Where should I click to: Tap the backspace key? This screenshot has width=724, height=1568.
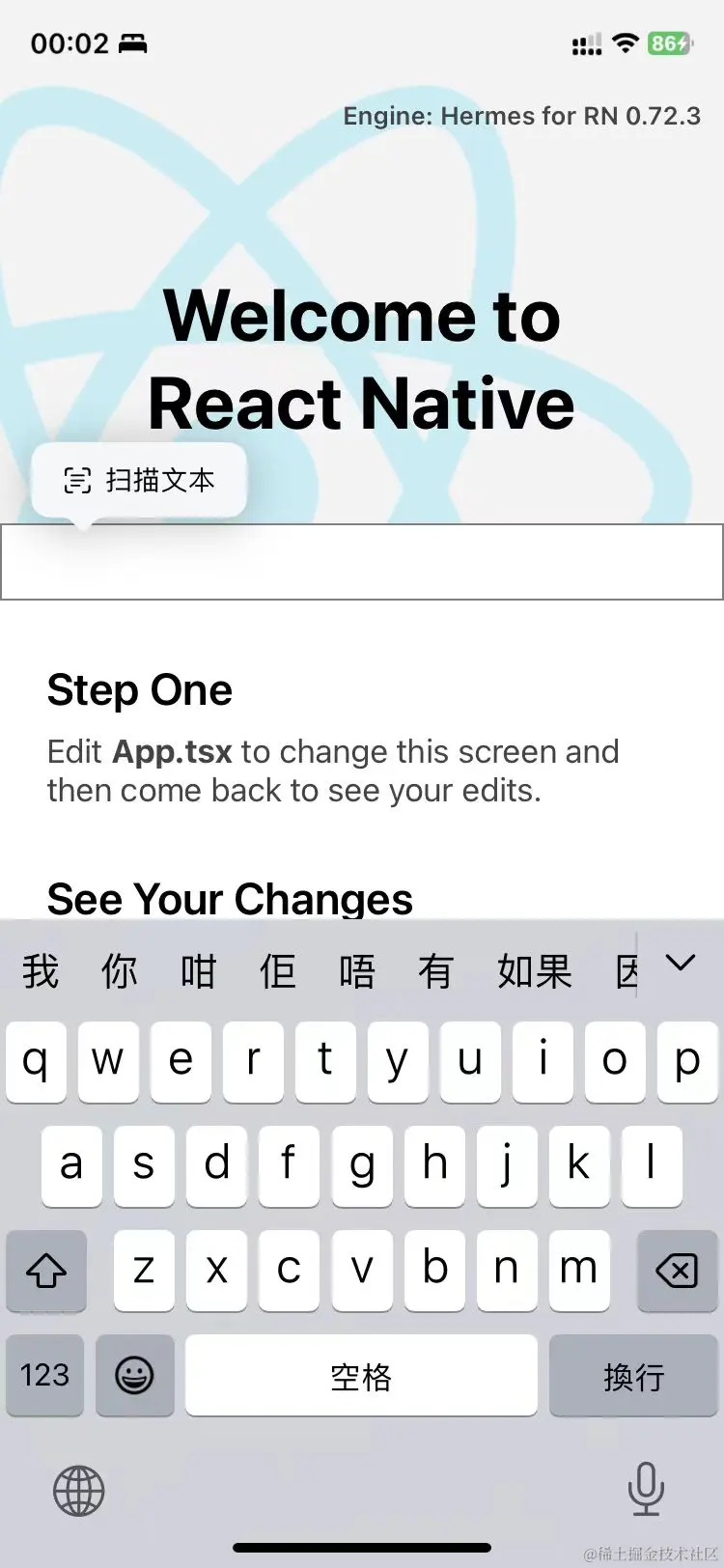click(x=677, y=1271)
